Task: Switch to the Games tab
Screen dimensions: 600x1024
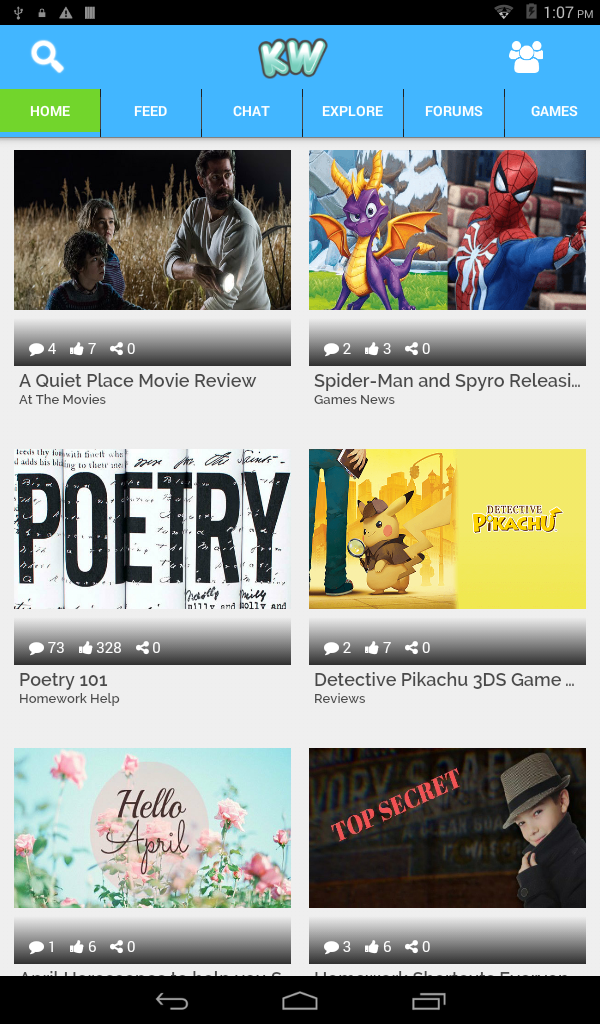Action: pyautogui.click(x=554, y=111)
